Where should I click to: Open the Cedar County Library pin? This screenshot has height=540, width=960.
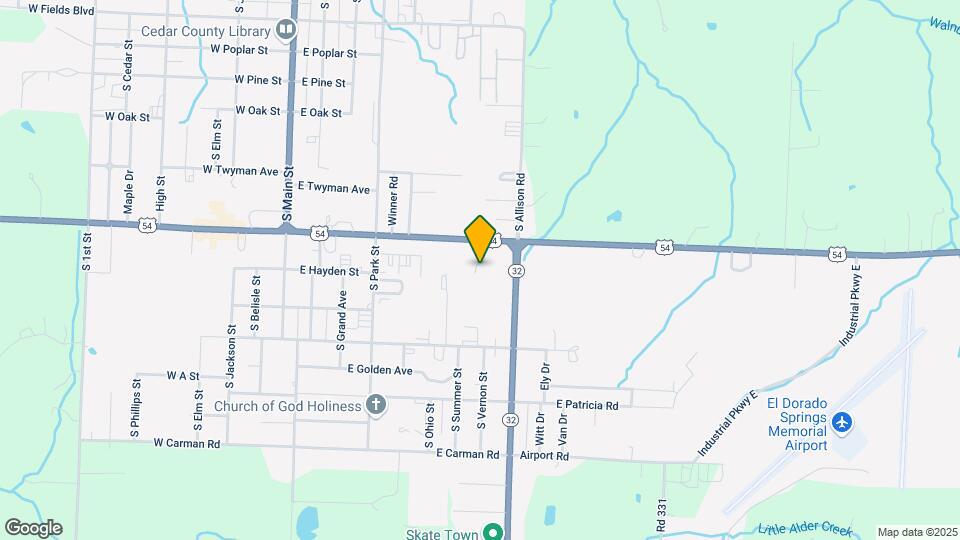[287, 30]
